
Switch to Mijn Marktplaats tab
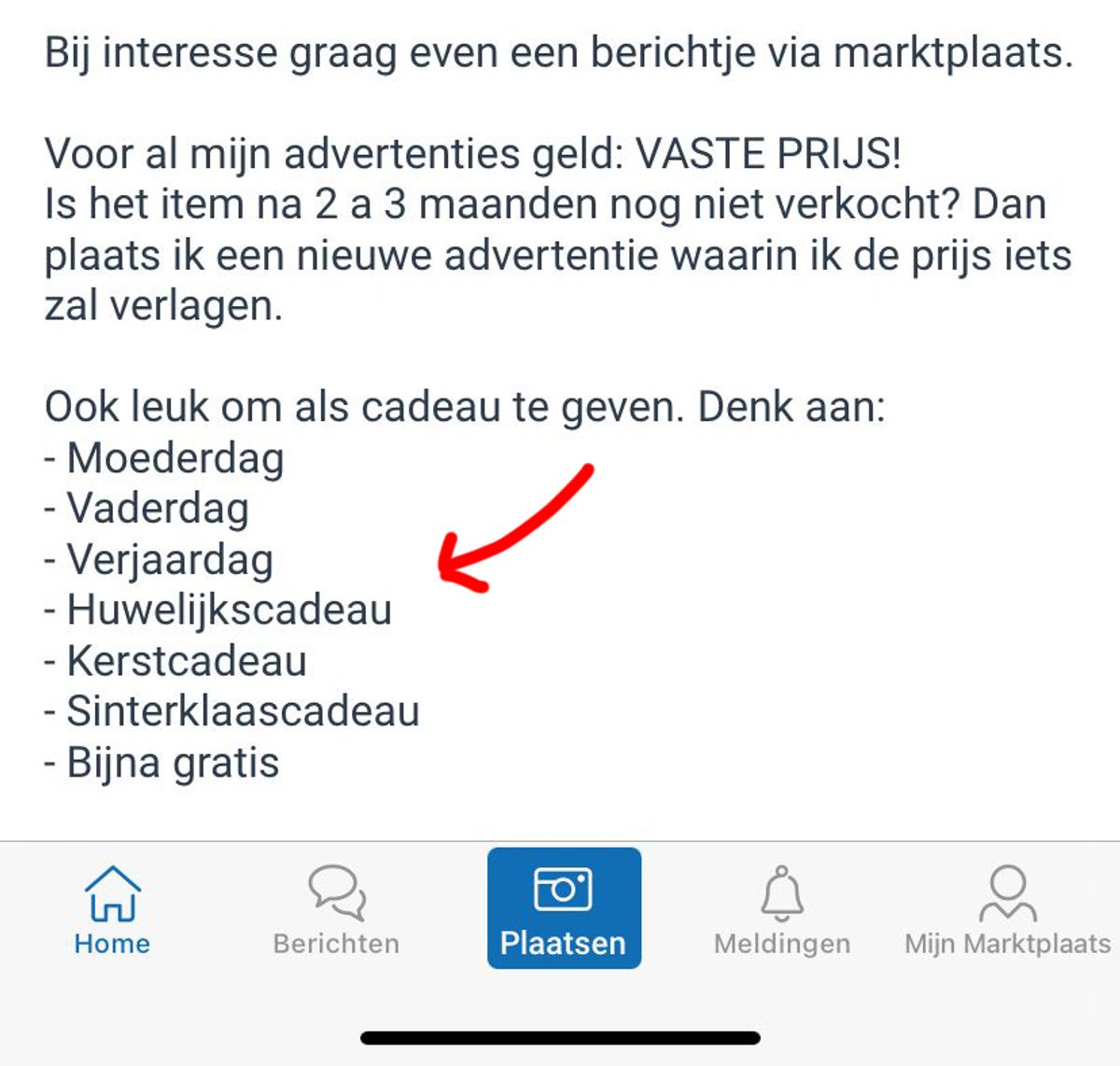click(x=1007, y=909)
